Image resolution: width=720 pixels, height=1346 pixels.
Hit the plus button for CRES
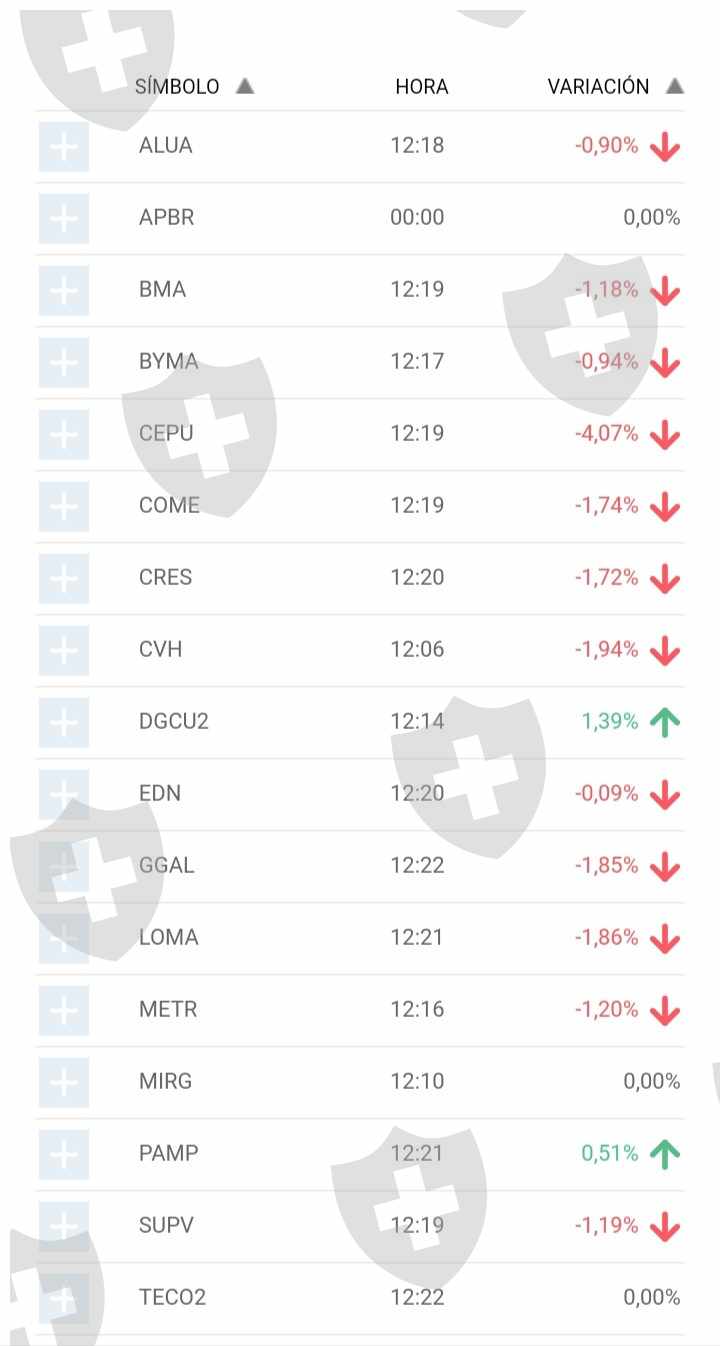coord(64,579)
